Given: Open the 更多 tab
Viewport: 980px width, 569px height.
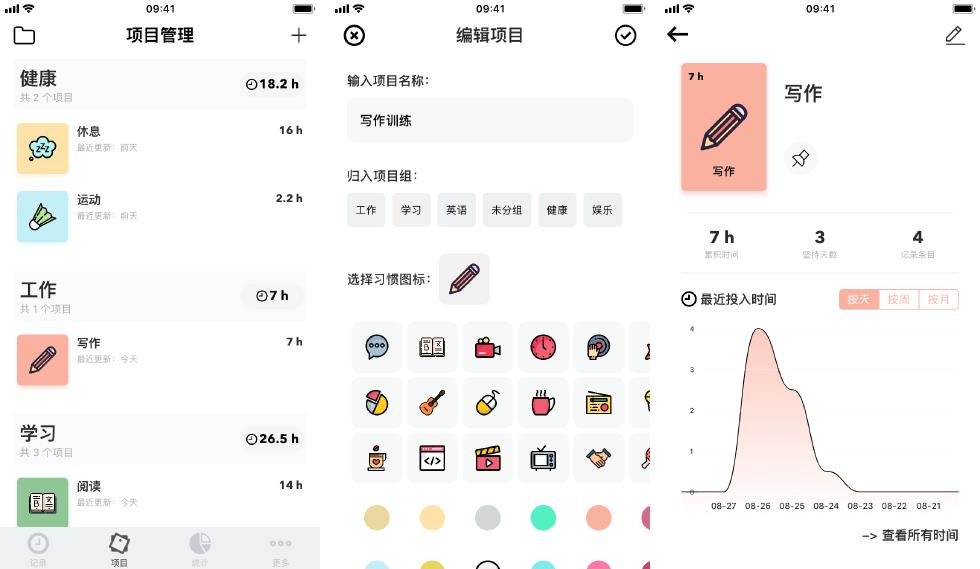Looking at the screenshot, I should tap(281, 548).
